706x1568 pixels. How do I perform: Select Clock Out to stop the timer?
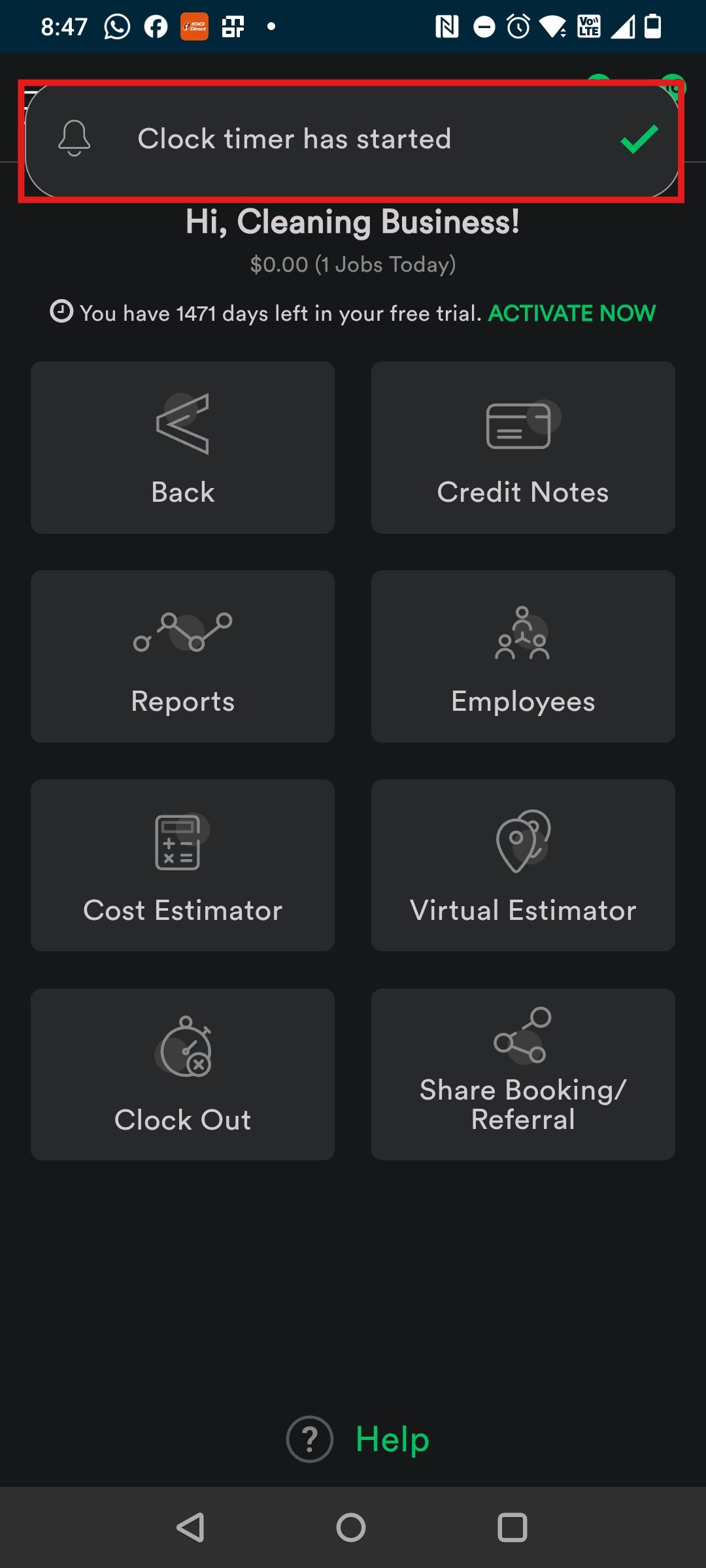[182, 1074]
